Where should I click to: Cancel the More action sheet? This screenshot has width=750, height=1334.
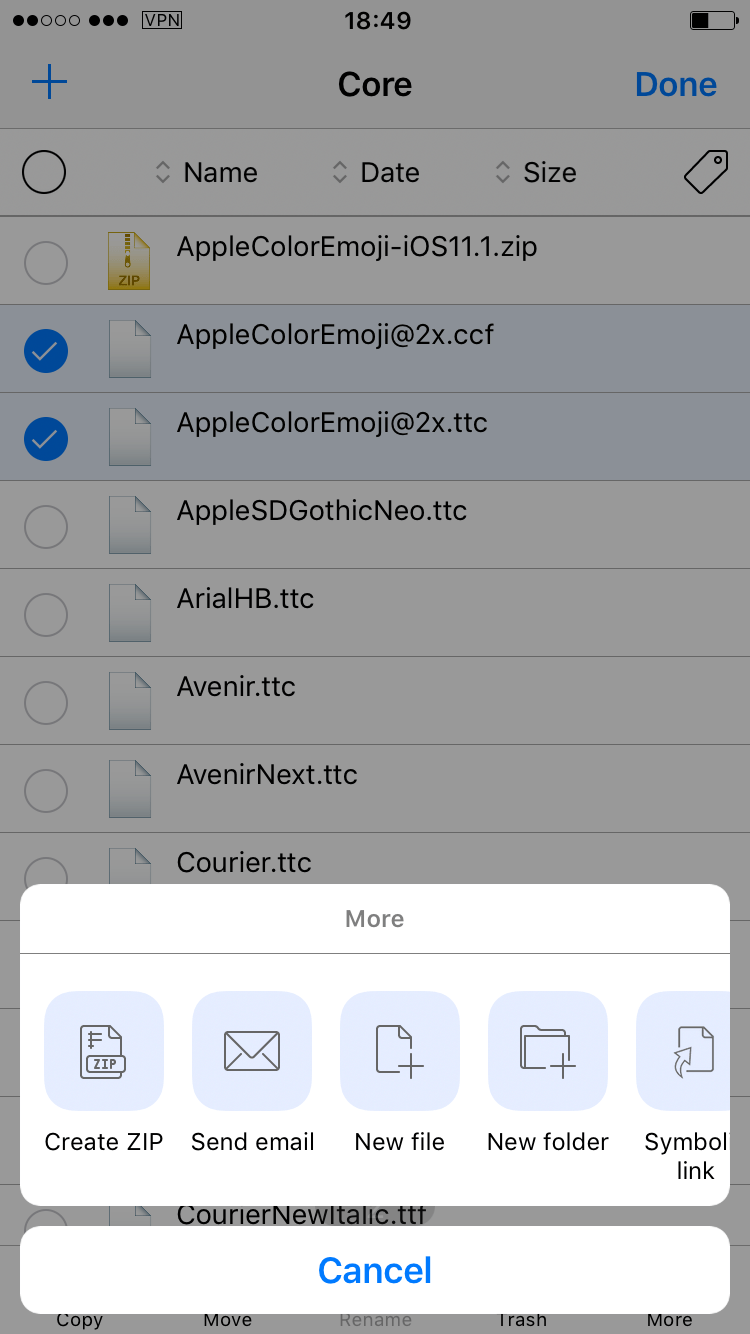pyautogui.click(x=375, y=1270)
